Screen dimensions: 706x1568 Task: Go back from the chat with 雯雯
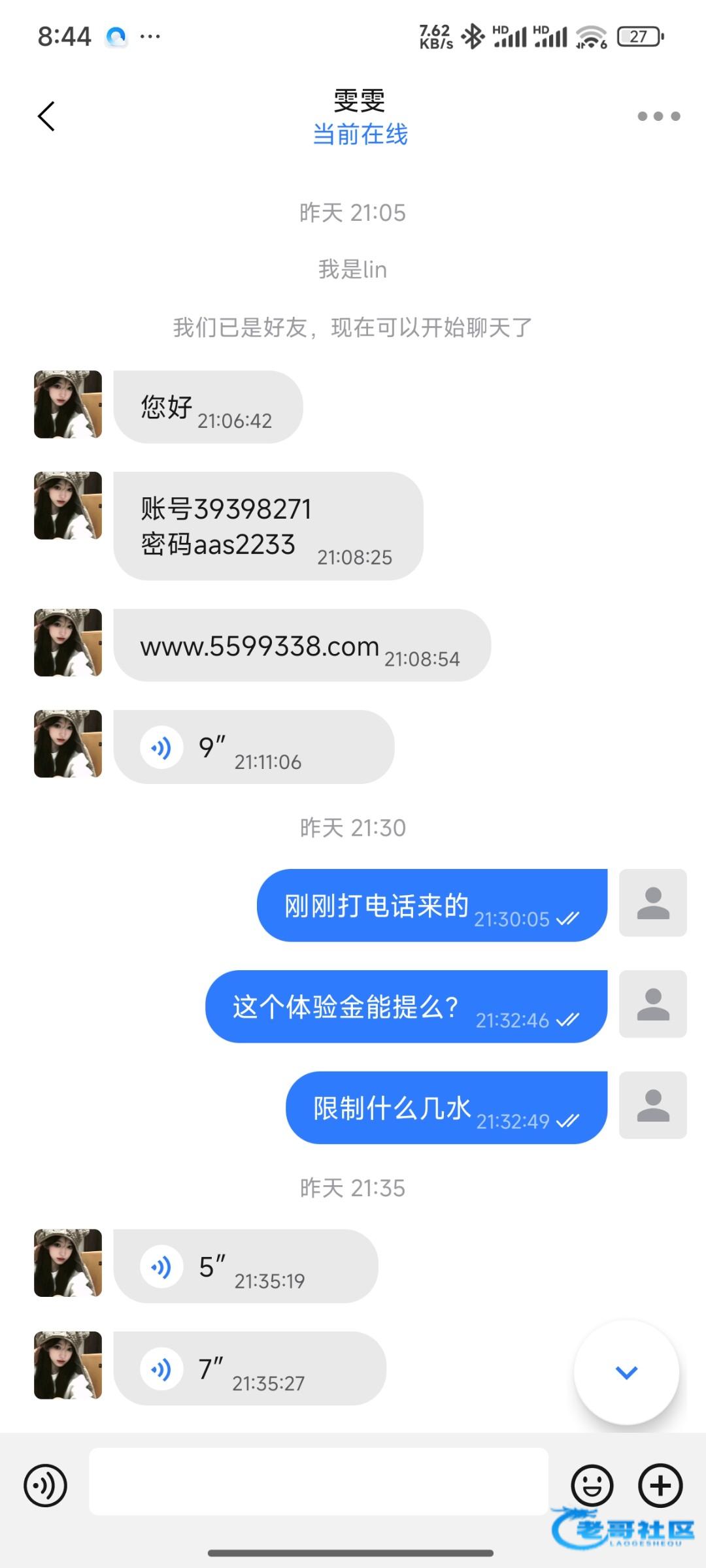tap(46, 116)
